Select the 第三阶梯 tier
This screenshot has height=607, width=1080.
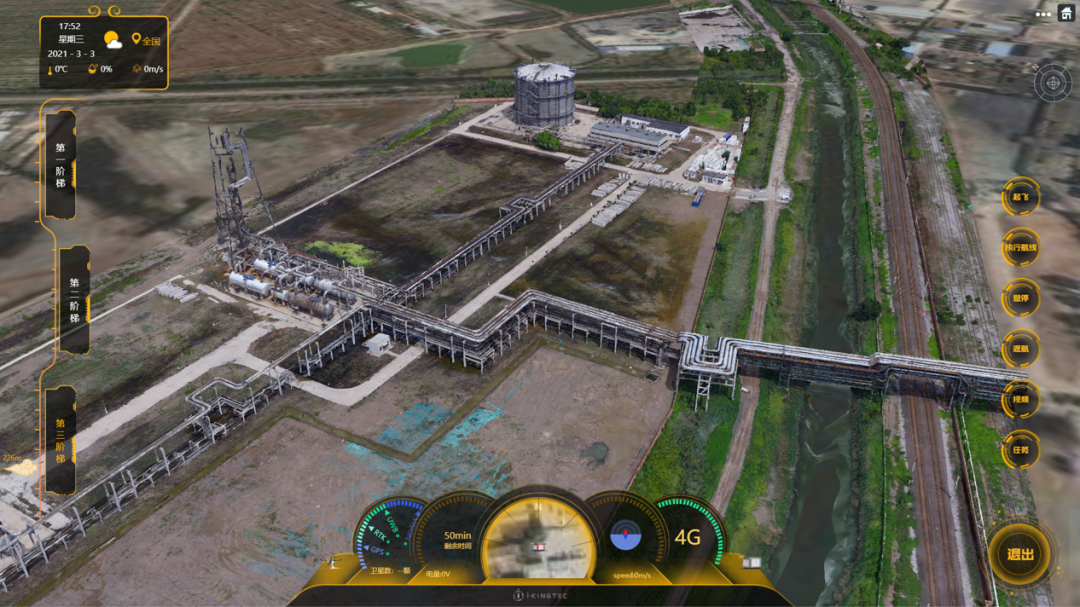pos(60,440)
